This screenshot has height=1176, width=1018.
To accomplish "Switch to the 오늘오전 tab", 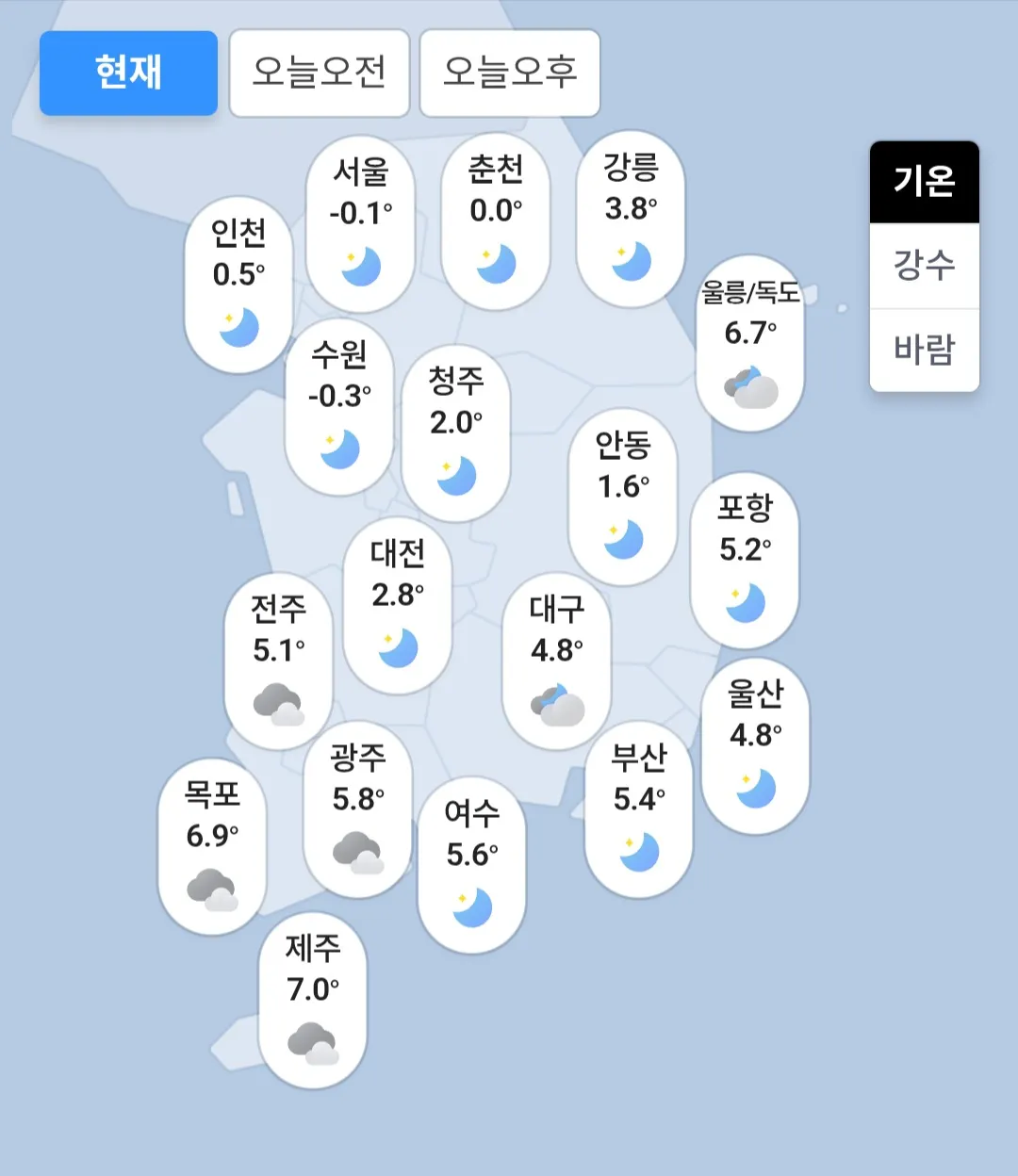I will (x=320, y=73).
